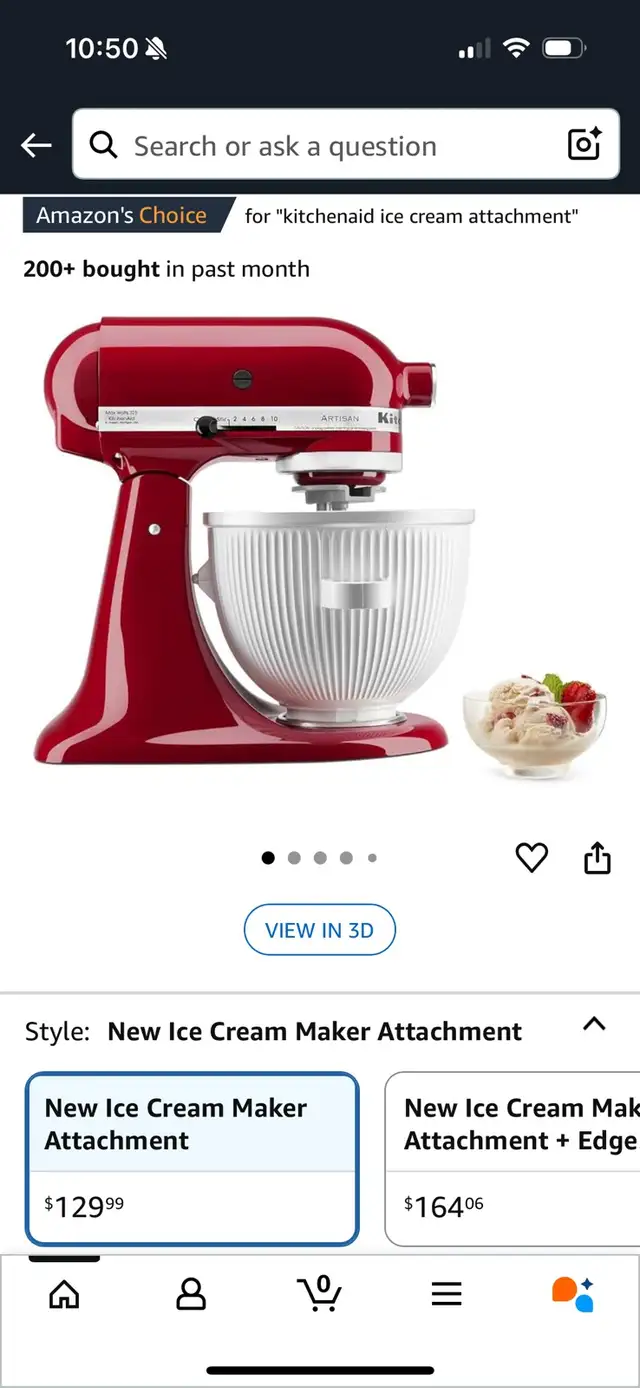The height and width of the screenshot is (1388, 640).
Task: Jump to an image using the page dots
Action: point(320,857)
